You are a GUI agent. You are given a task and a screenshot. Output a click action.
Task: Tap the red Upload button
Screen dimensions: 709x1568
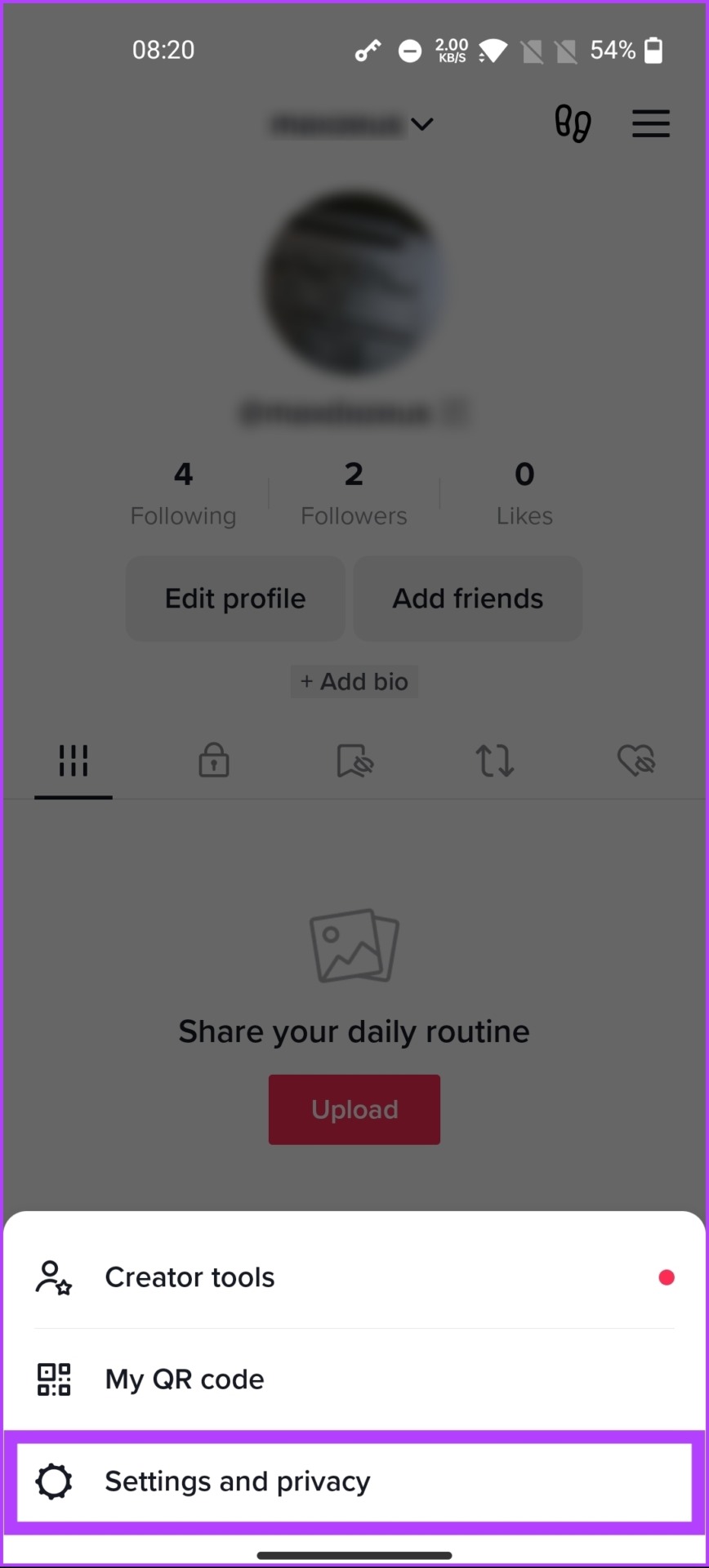click(x=354, y=1110)
